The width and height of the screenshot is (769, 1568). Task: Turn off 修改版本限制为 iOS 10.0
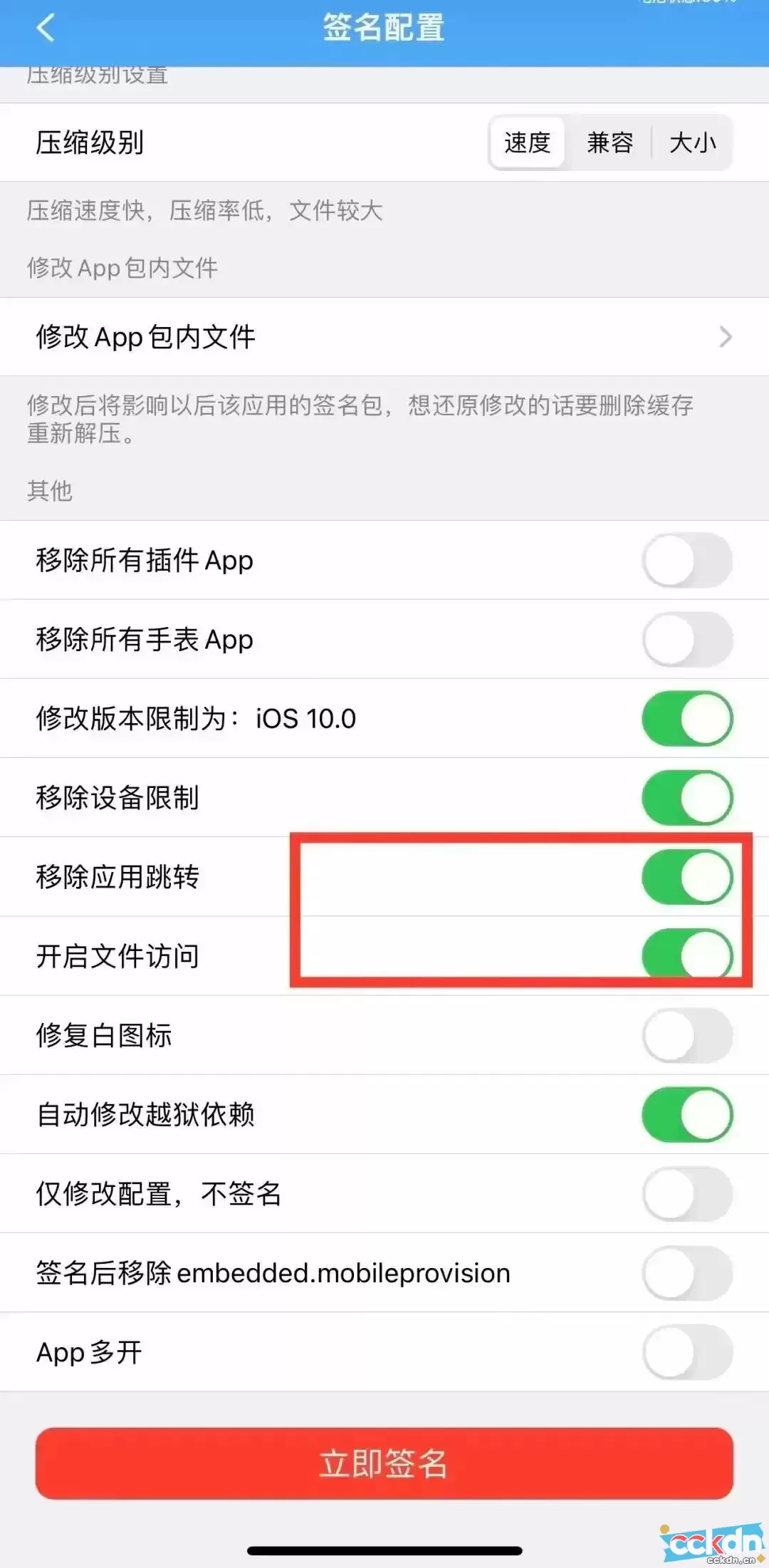(x=687, y=719)
